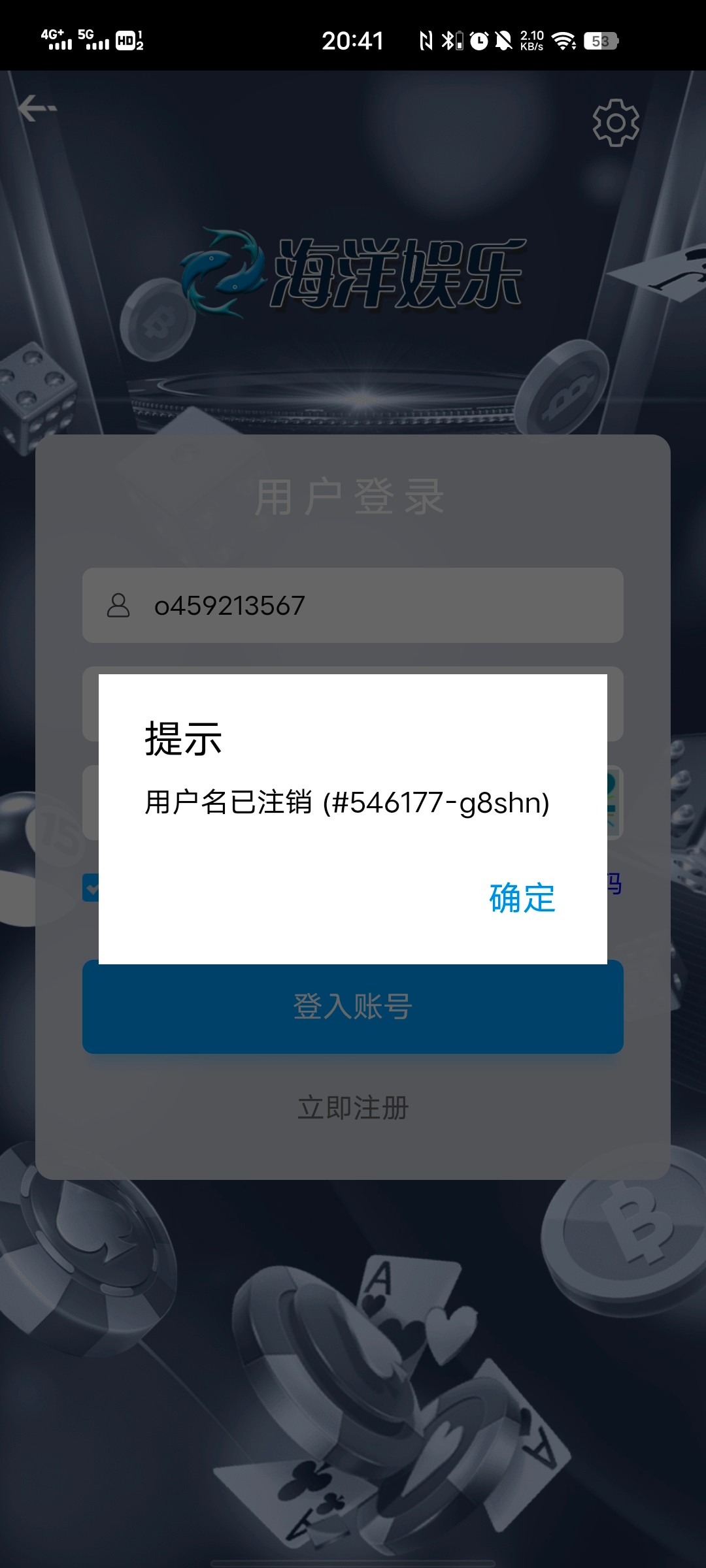
Task: Confirm the dialog with 确定
Action: tap(522, 897)
